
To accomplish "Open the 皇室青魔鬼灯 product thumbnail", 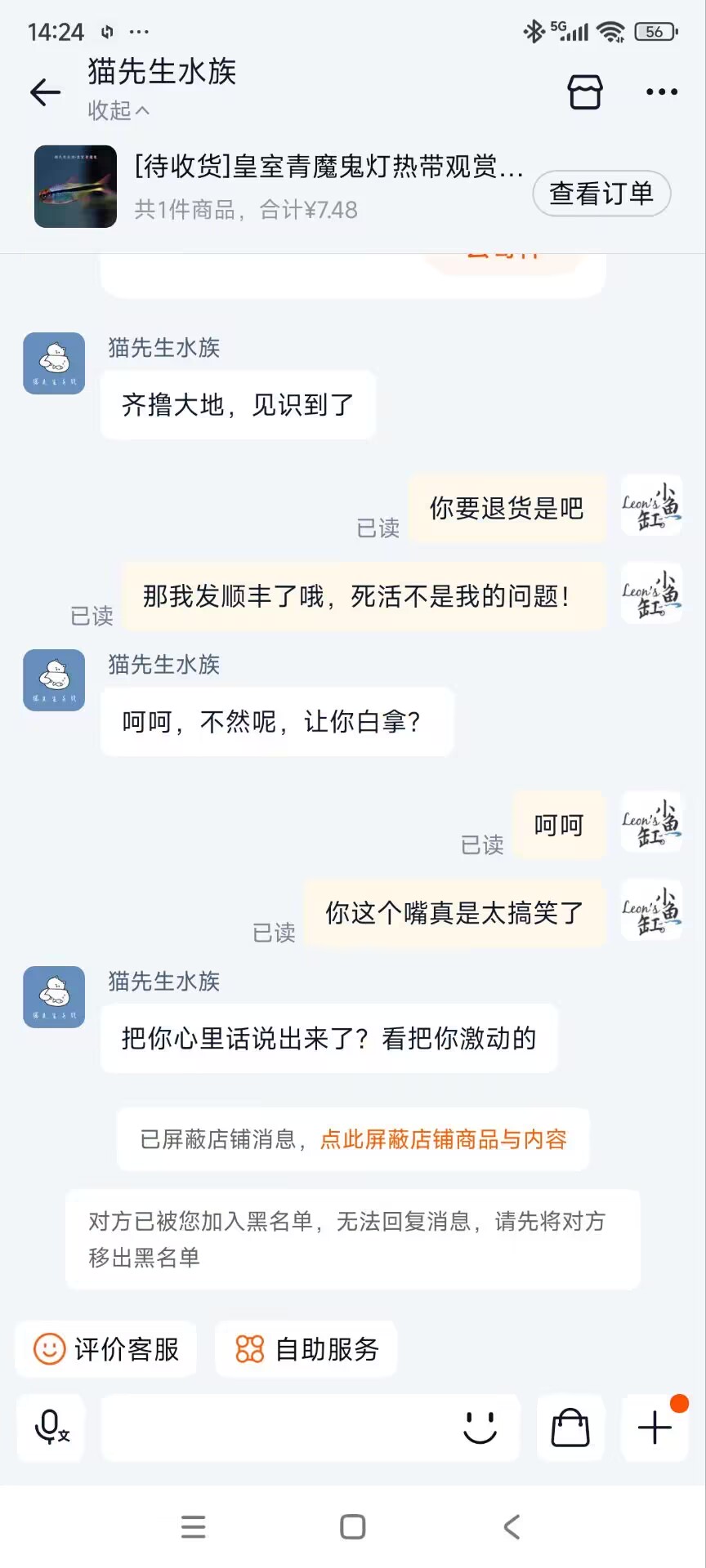I will 75,187.
